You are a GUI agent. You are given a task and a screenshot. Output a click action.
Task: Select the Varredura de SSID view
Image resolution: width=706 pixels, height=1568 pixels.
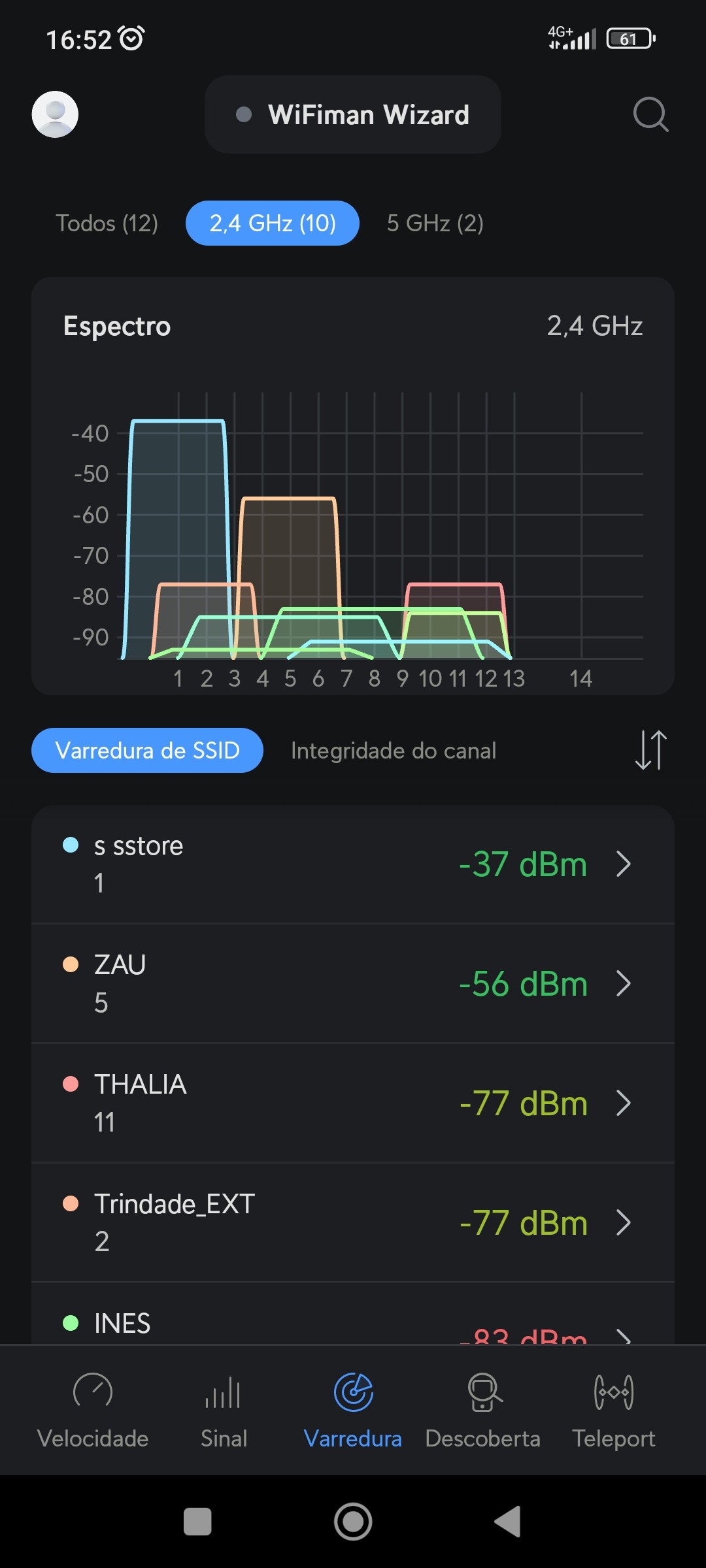click(147, 751)
